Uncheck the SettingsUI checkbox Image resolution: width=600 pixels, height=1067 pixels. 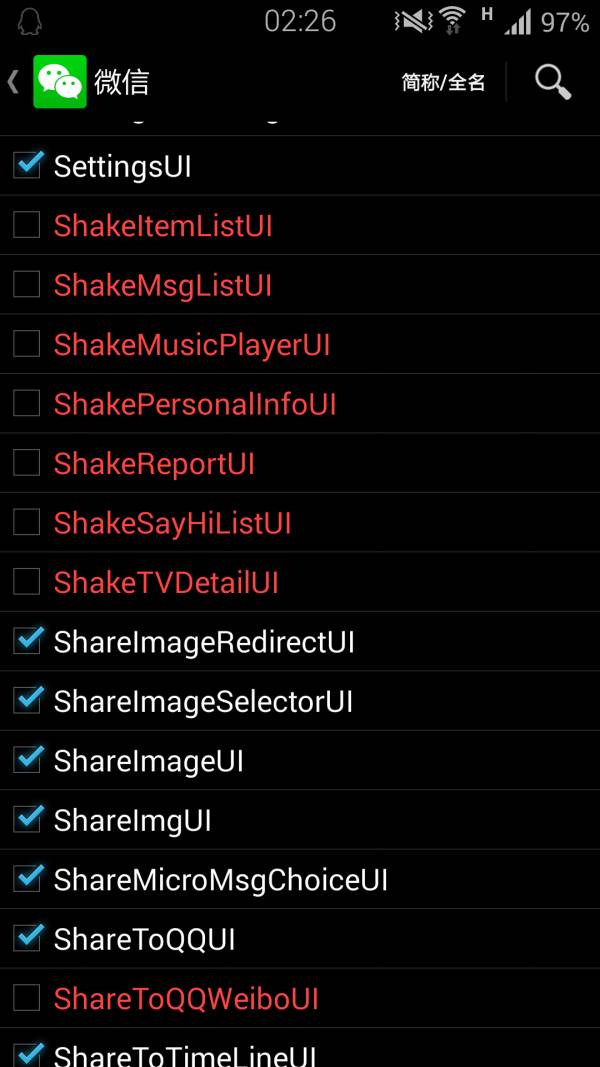pos(27,165)
